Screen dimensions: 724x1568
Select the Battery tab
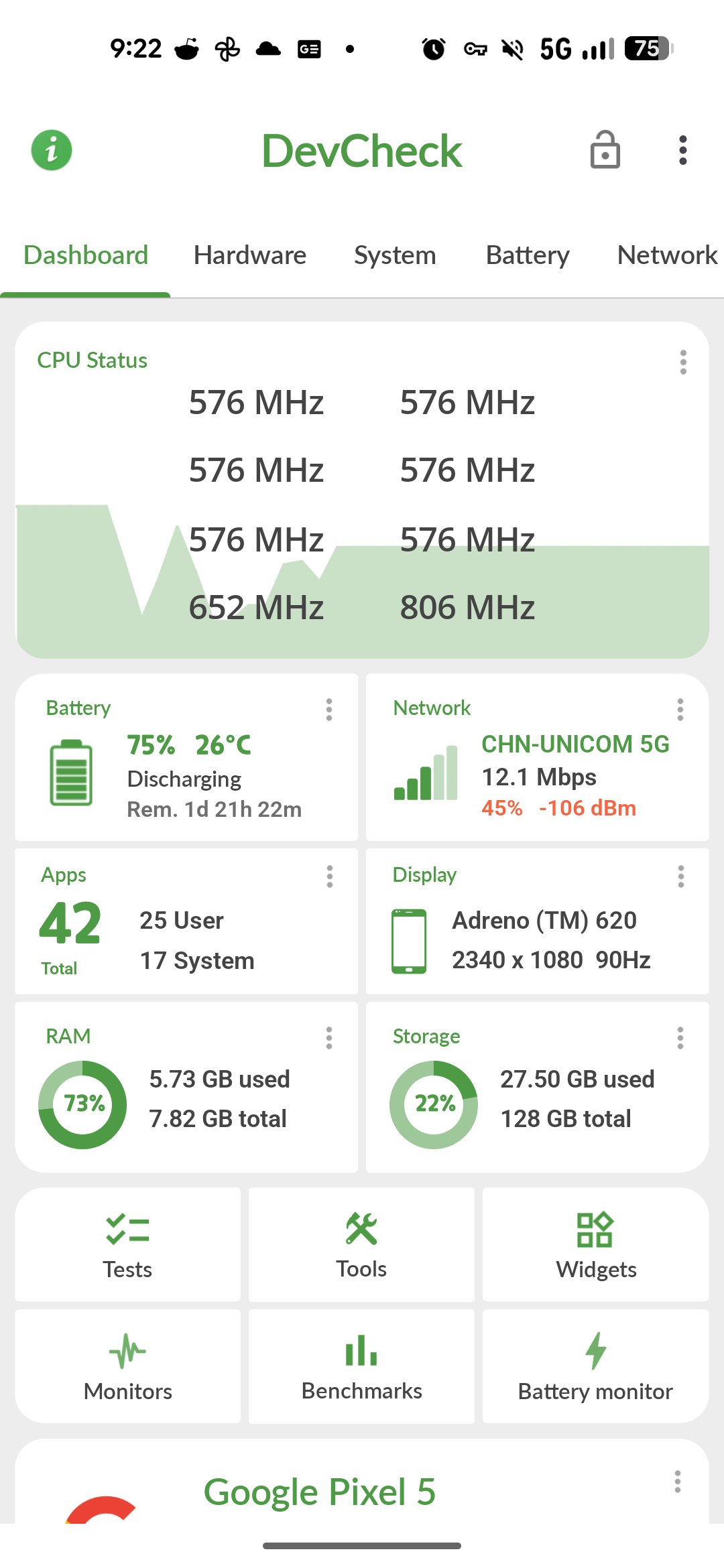tap(527, 255)
